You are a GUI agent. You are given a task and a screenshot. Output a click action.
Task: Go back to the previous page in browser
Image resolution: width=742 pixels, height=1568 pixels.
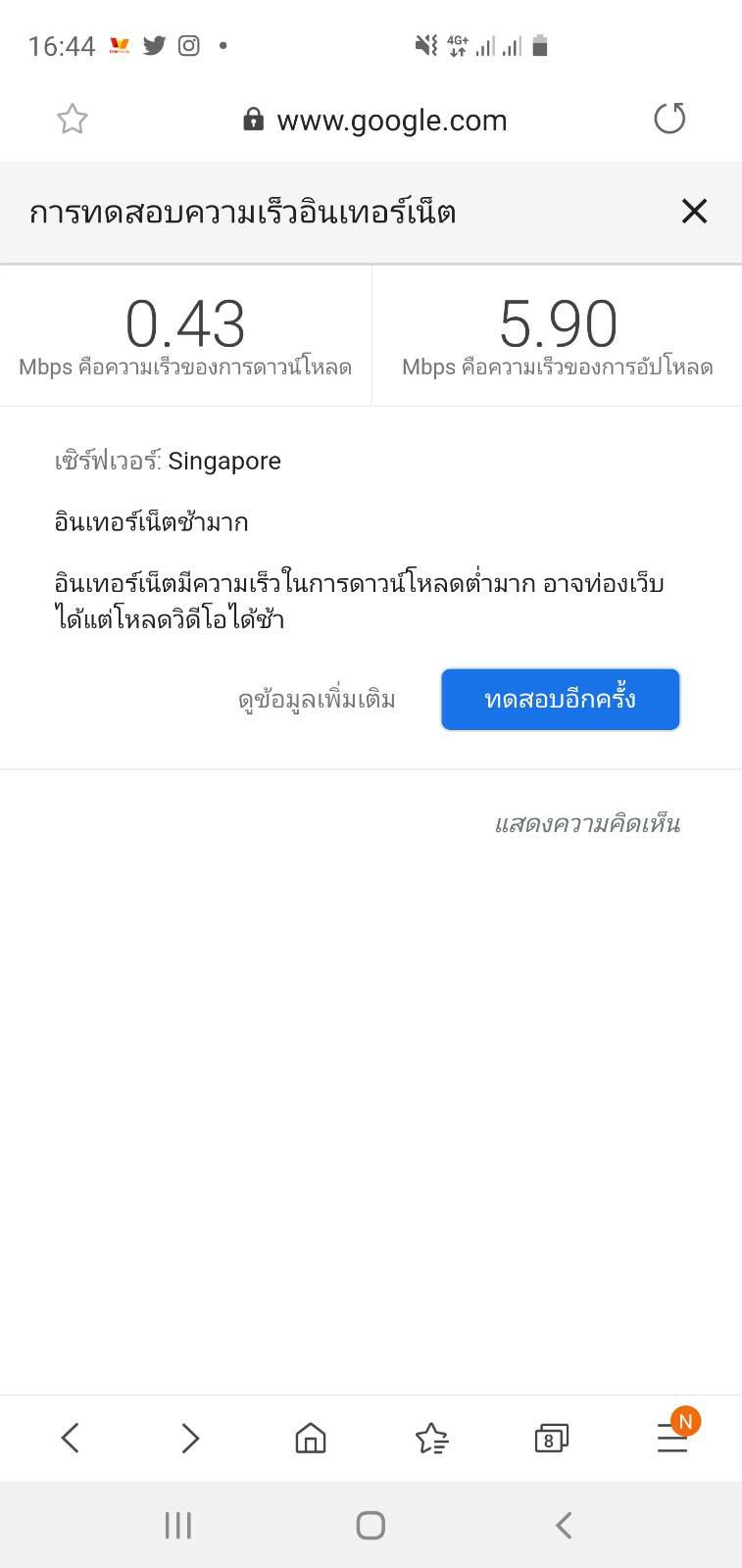click(70, 1438)
